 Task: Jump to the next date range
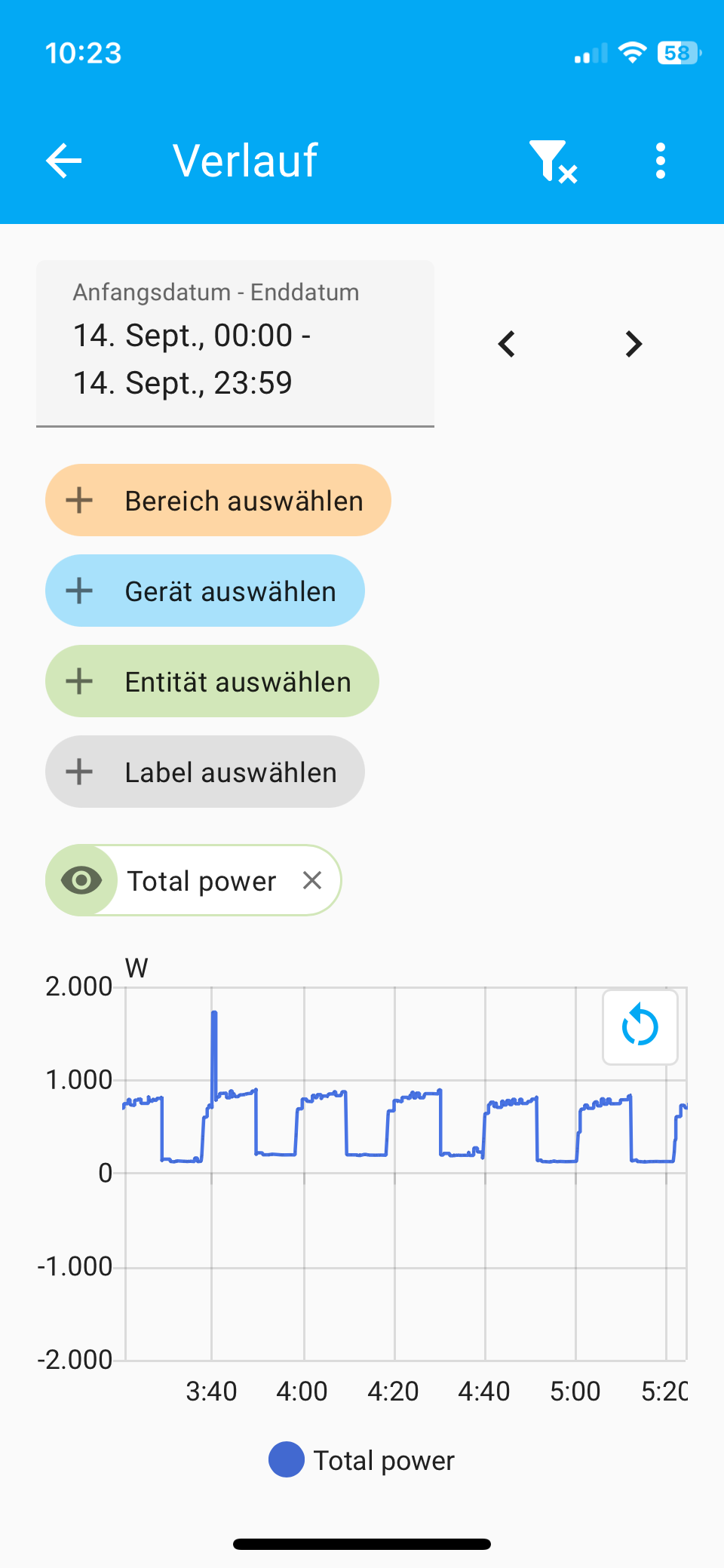click(633, 345)
